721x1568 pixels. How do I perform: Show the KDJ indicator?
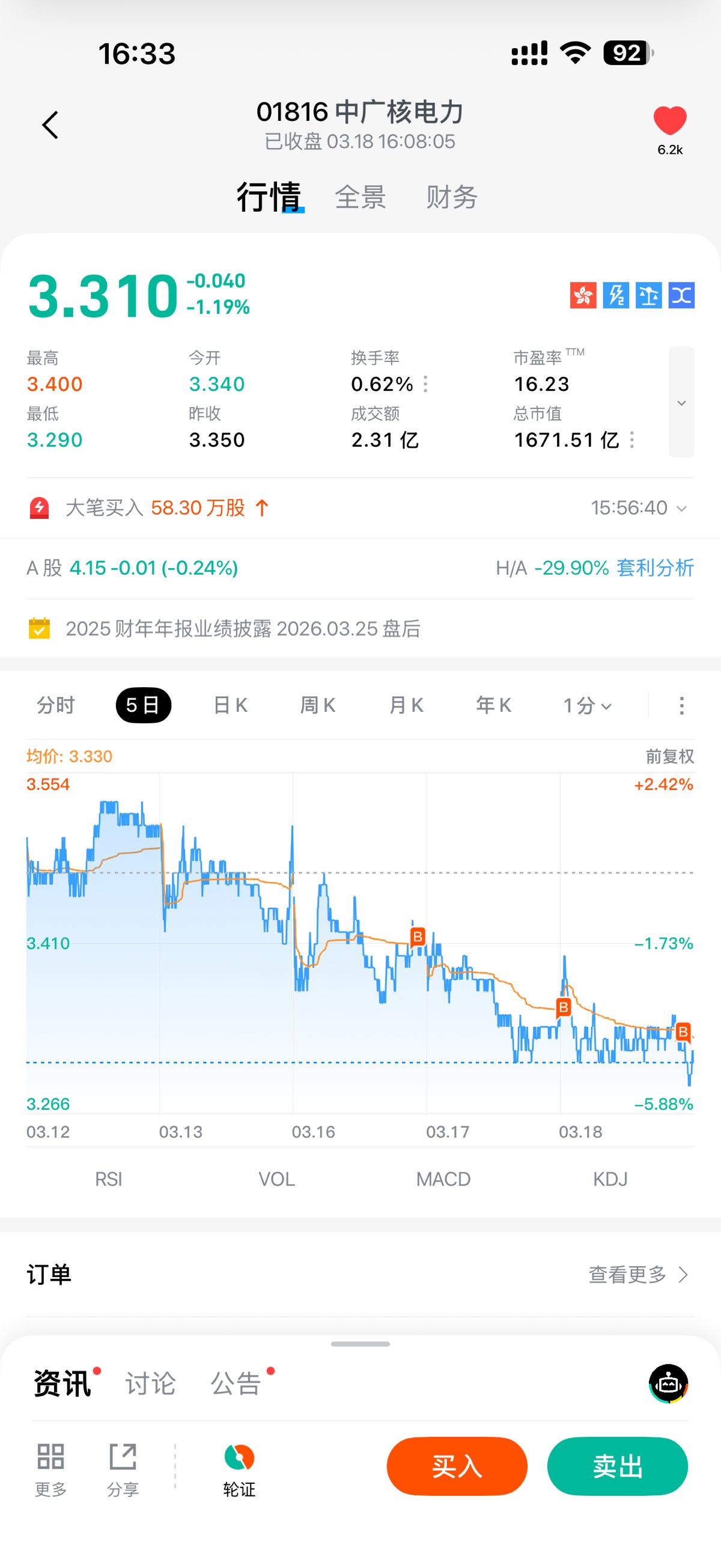click(610, 1179)
